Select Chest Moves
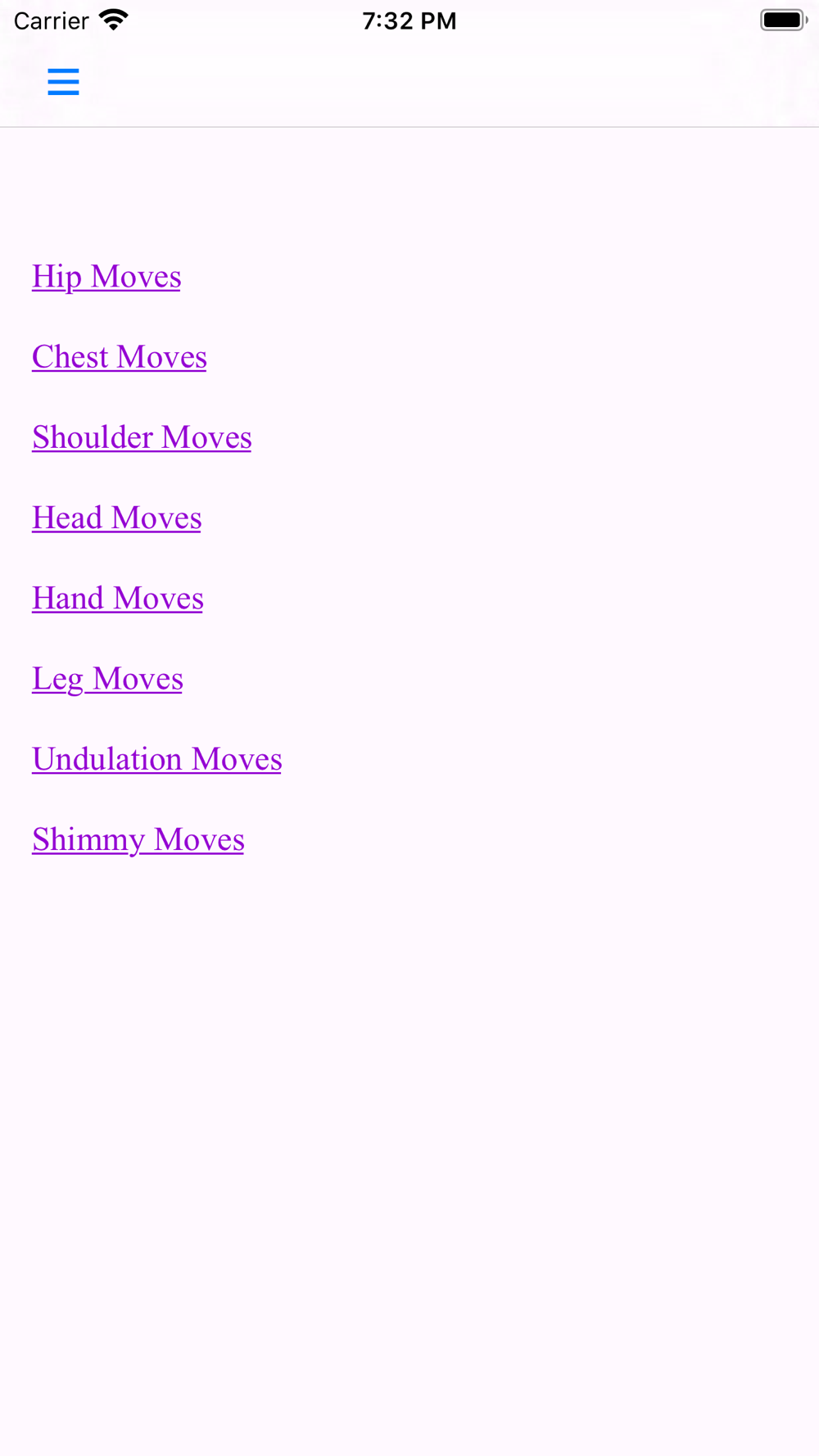This screenshot has height=1456, width=819. (119, 357)
